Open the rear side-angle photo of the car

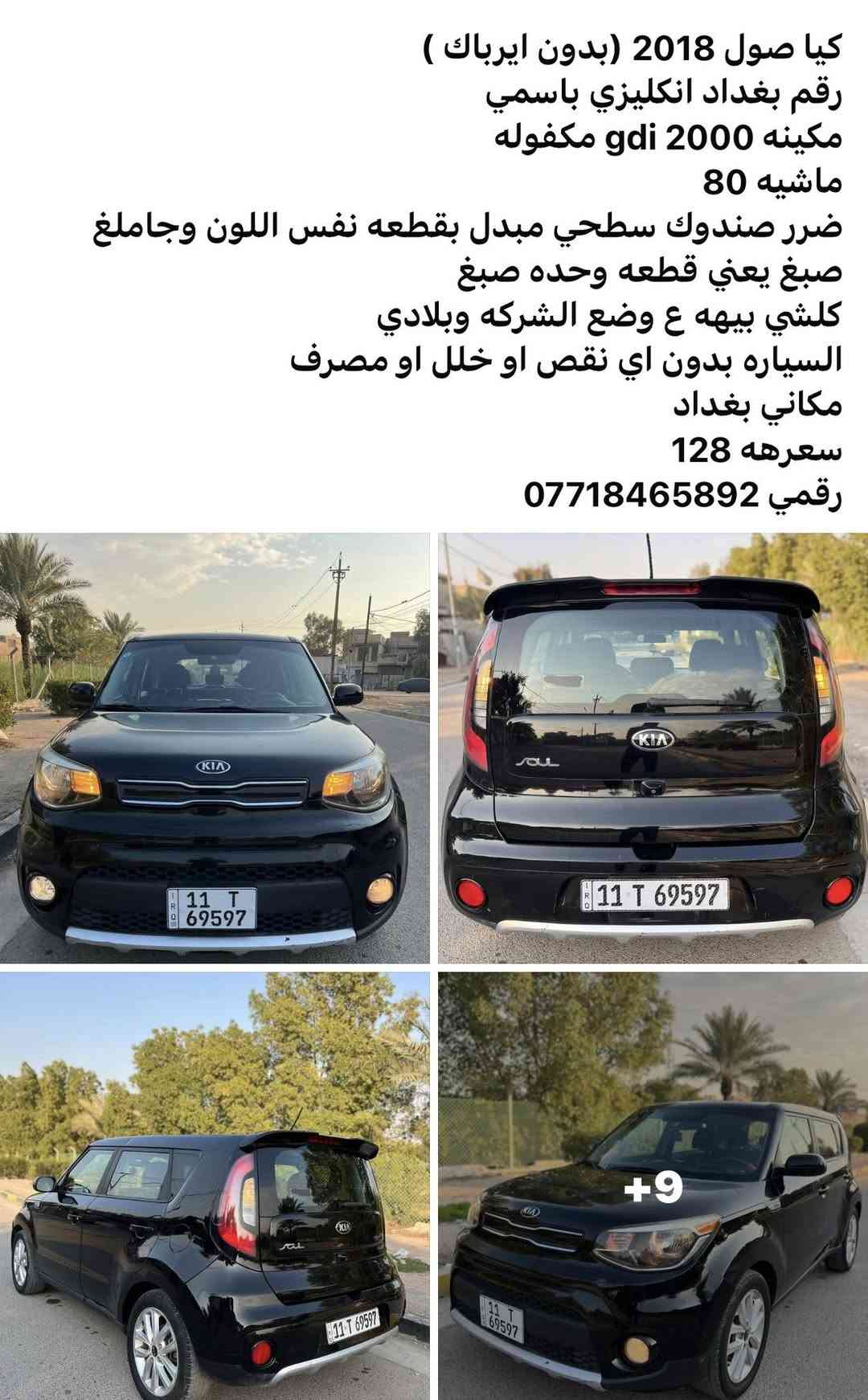click(215, 1185)
